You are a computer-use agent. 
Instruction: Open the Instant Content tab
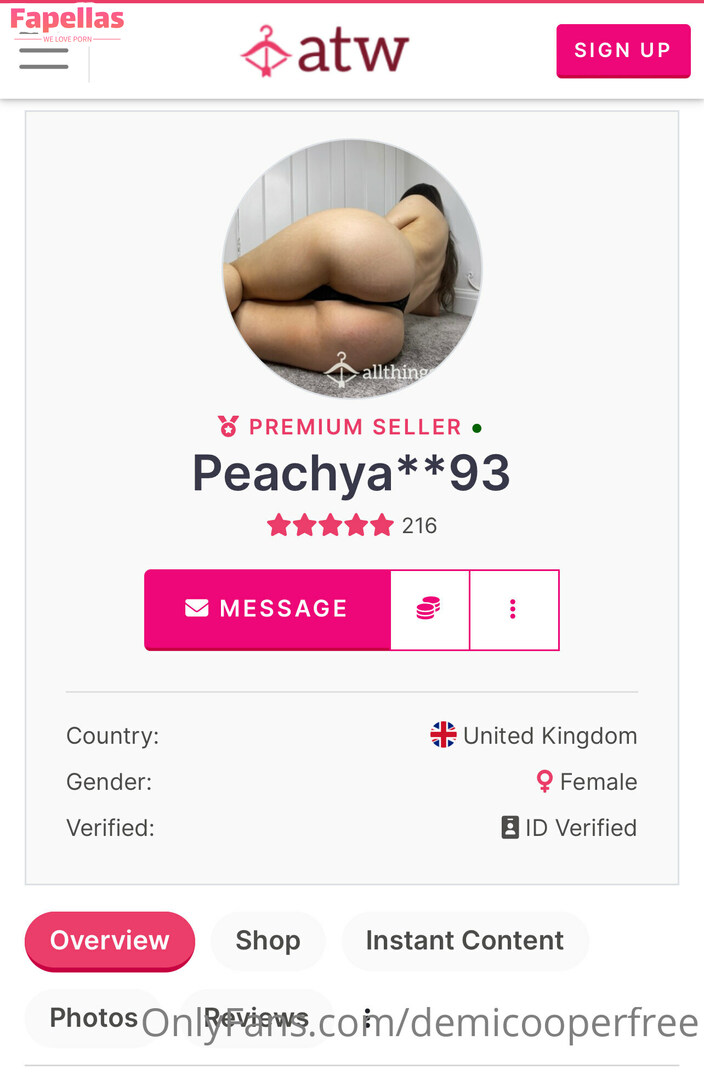(464, 940)
